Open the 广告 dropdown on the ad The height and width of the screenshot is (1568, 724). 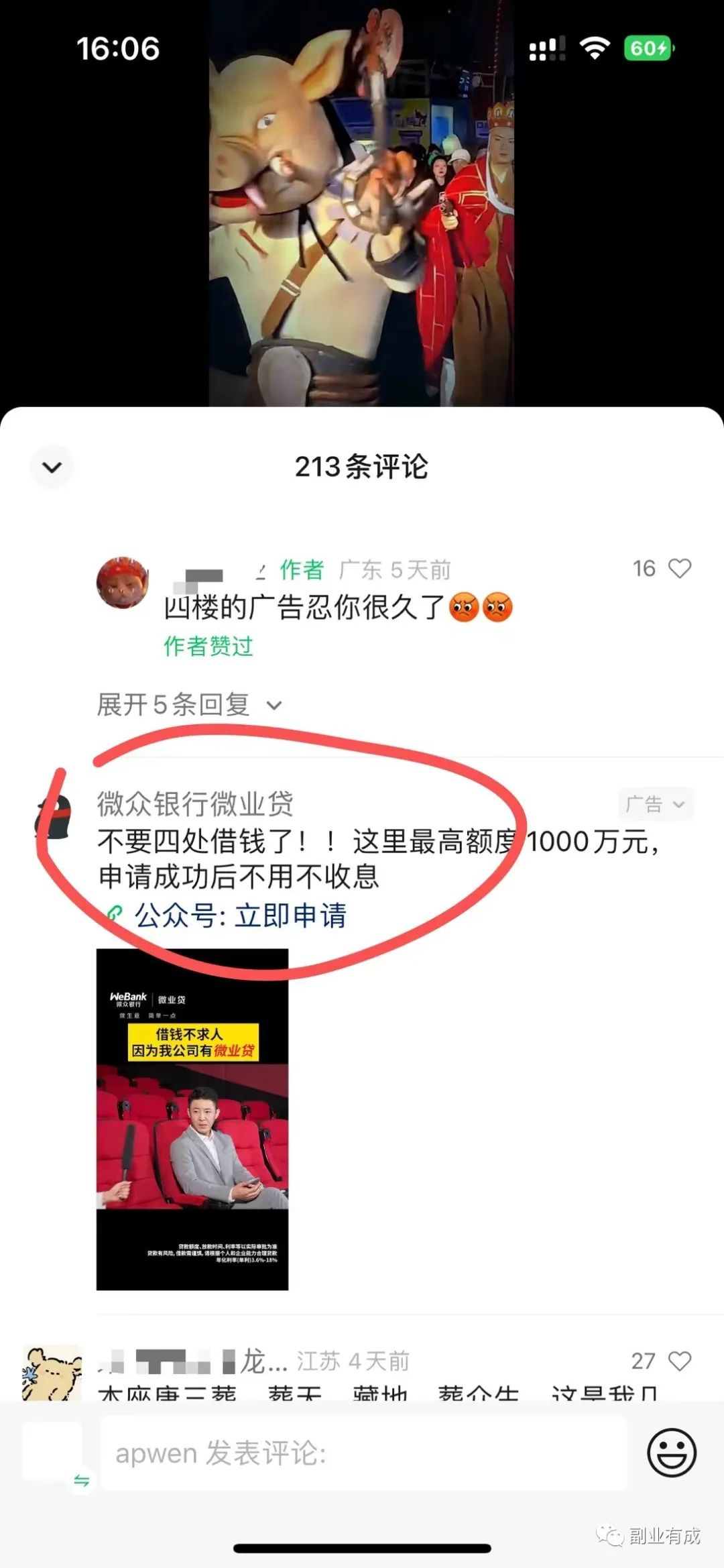coord(655,804)
